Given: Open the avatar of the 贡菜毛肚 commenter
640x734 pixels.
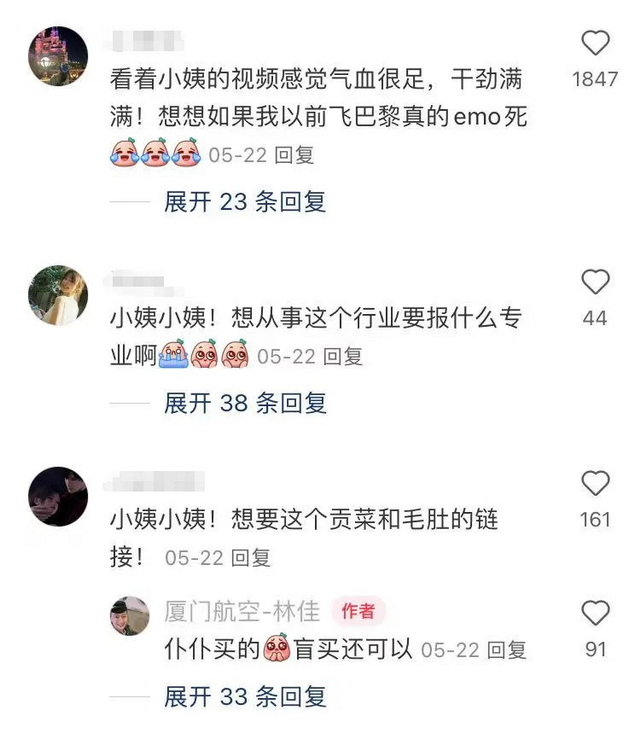Looking at the screenshot, I should [x=57, y=496].
